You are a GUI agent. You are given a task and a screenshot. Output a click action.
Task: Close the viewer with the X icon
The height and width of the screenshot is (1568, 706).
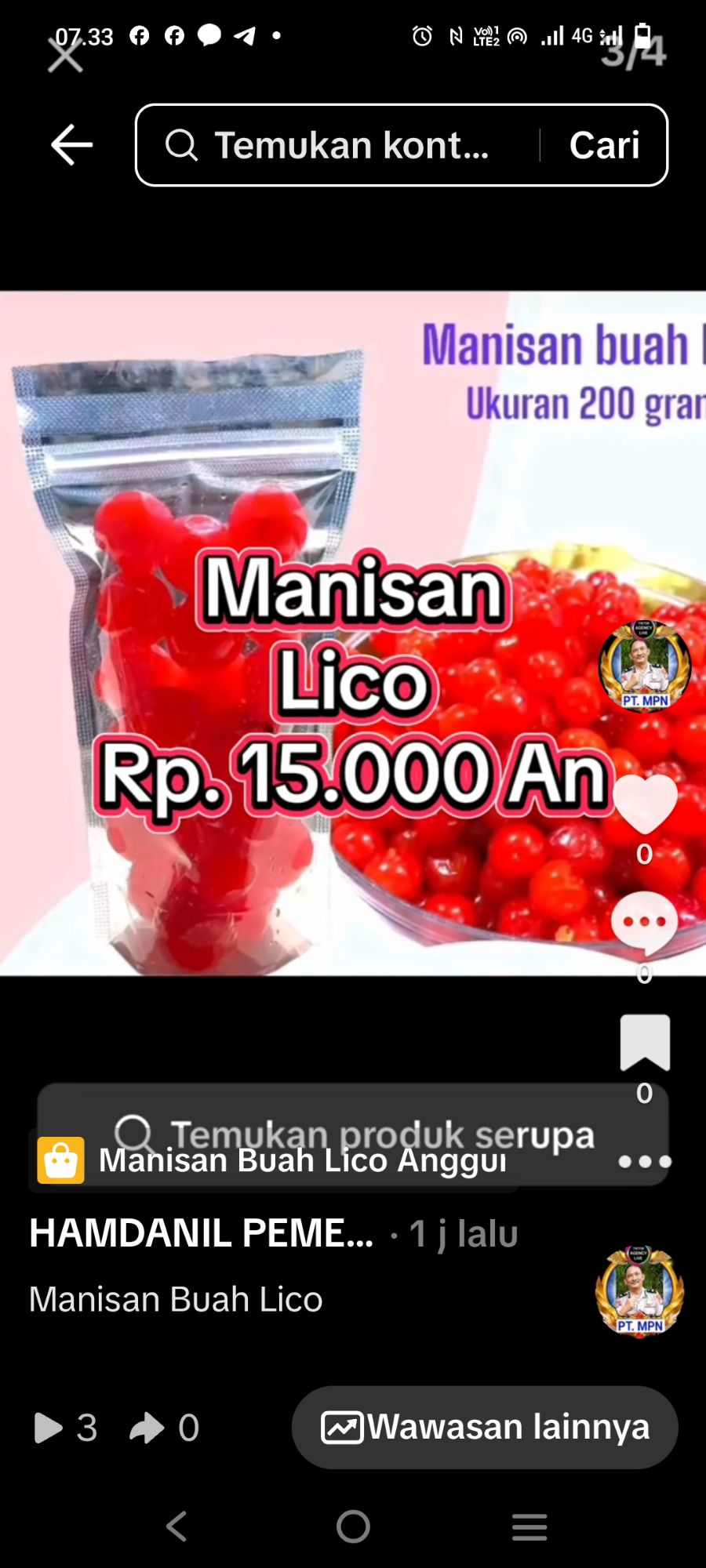(x=64, y=56)
